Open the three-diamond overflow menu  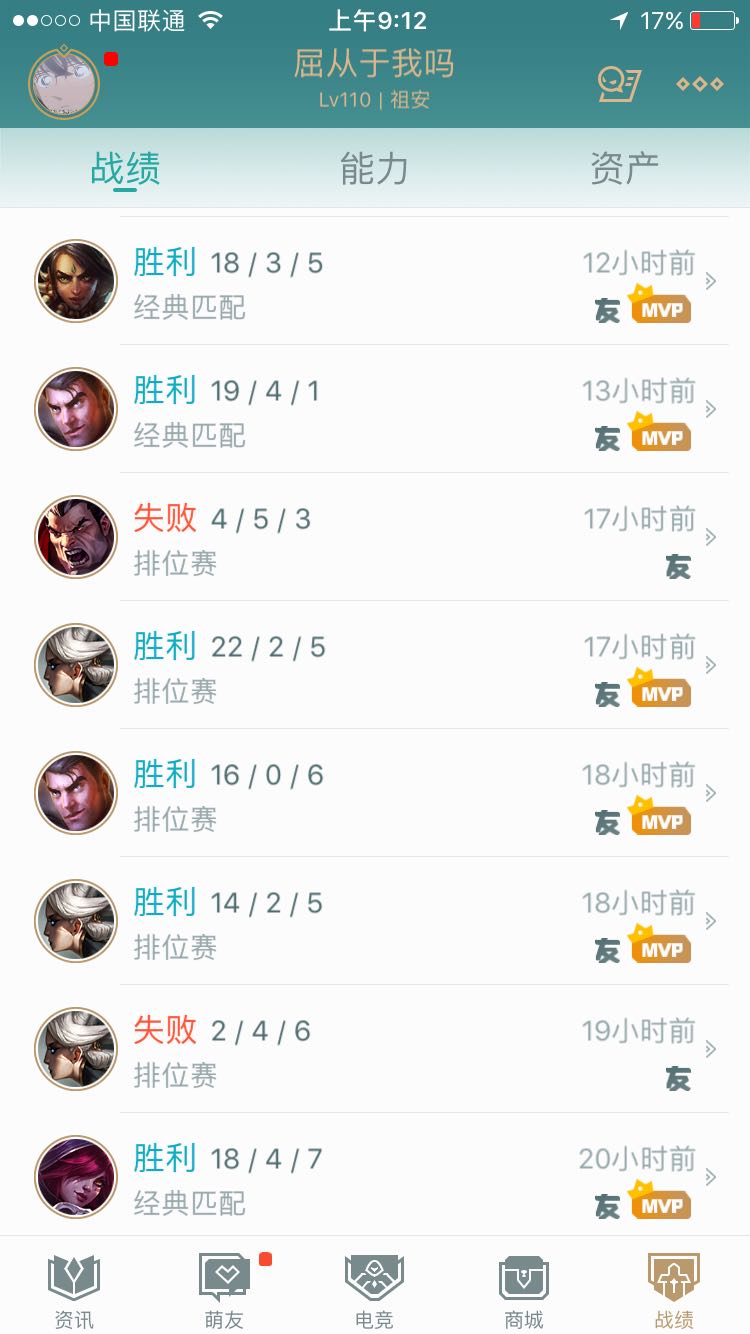click(x=699, y=84)
